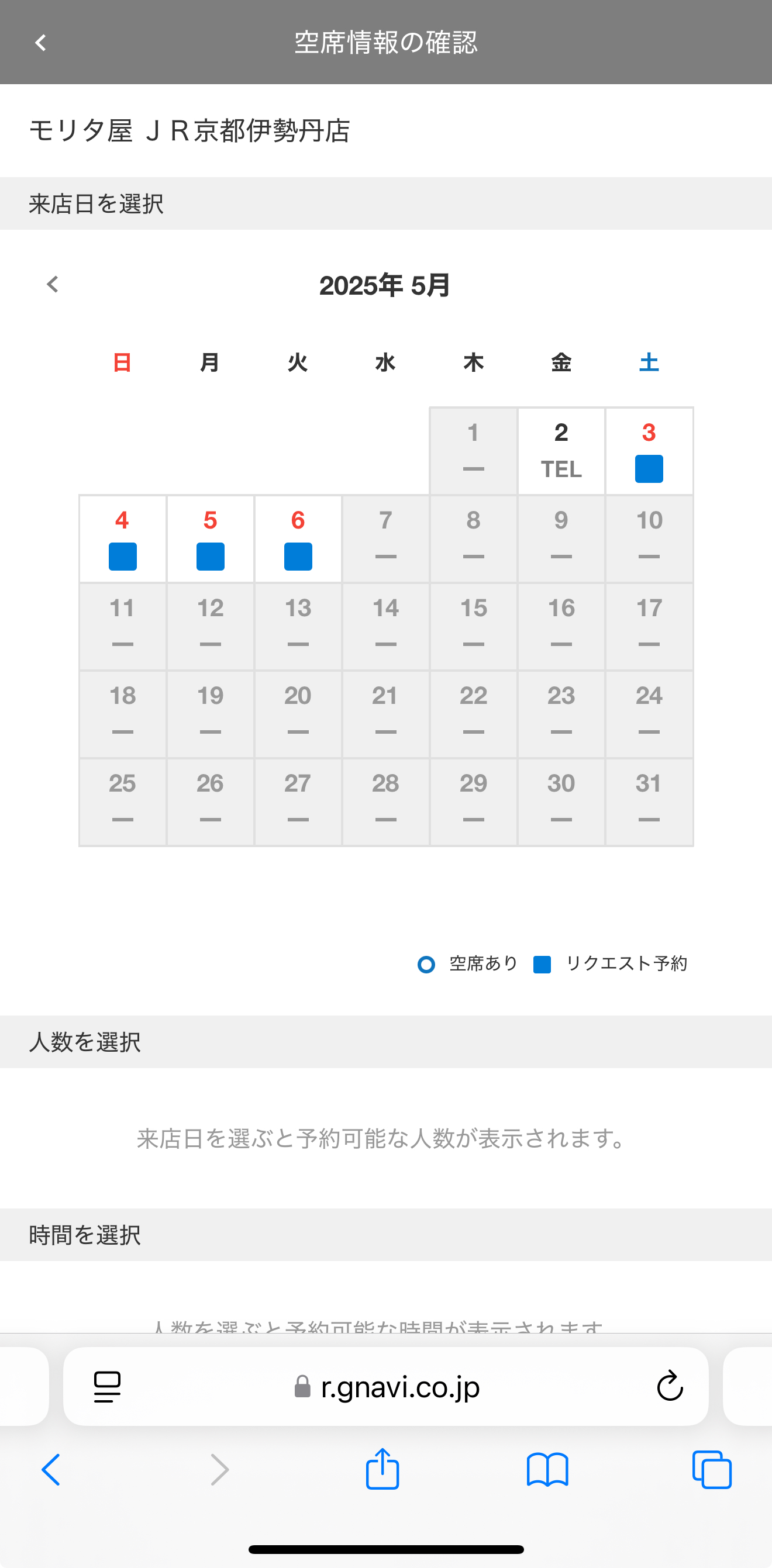
Task: Tap the lock icon in address bar
Action: (302, 1387)
